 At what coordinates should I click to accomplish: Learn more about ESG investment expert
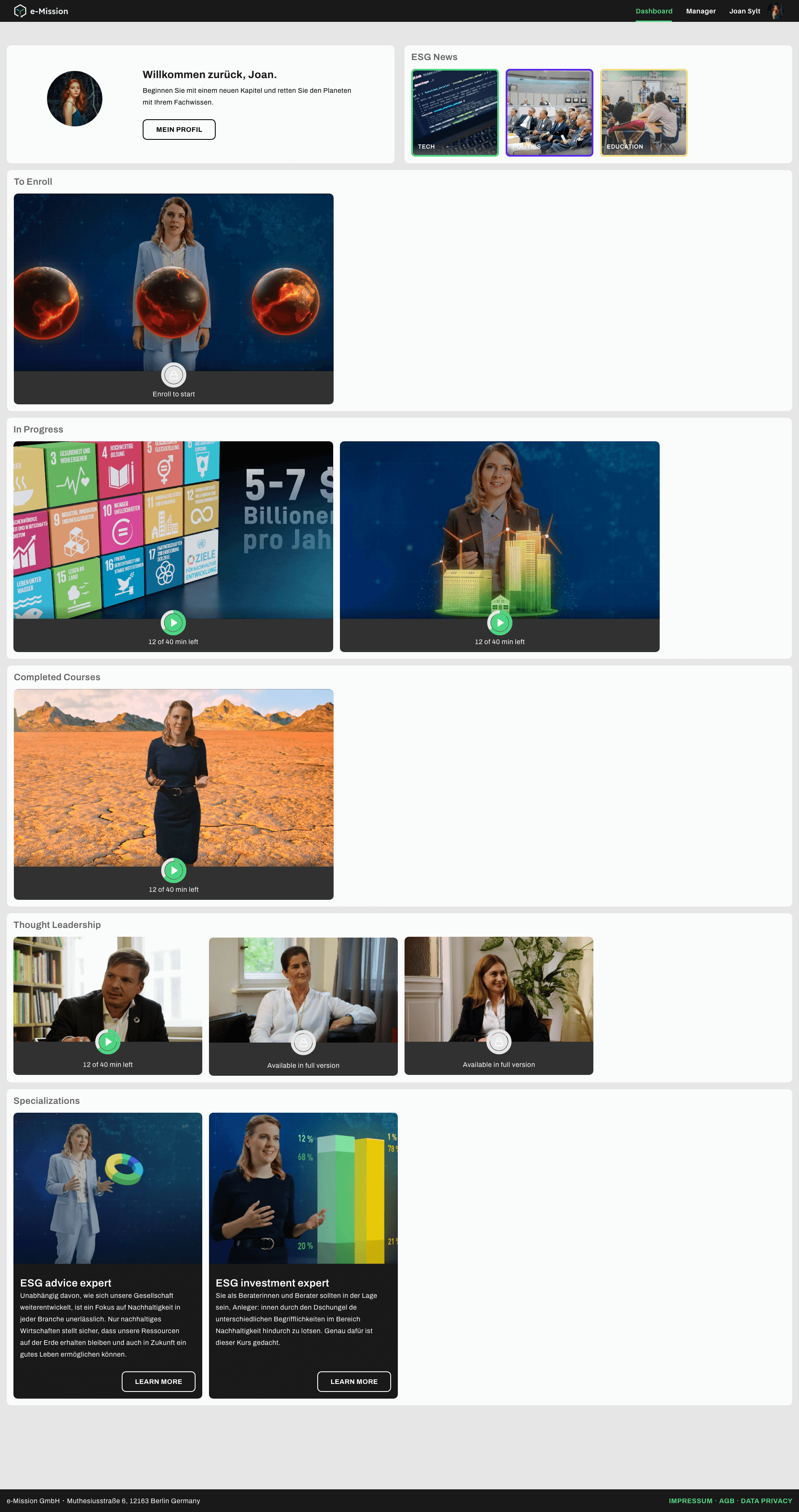click(x=354, y=1381)
